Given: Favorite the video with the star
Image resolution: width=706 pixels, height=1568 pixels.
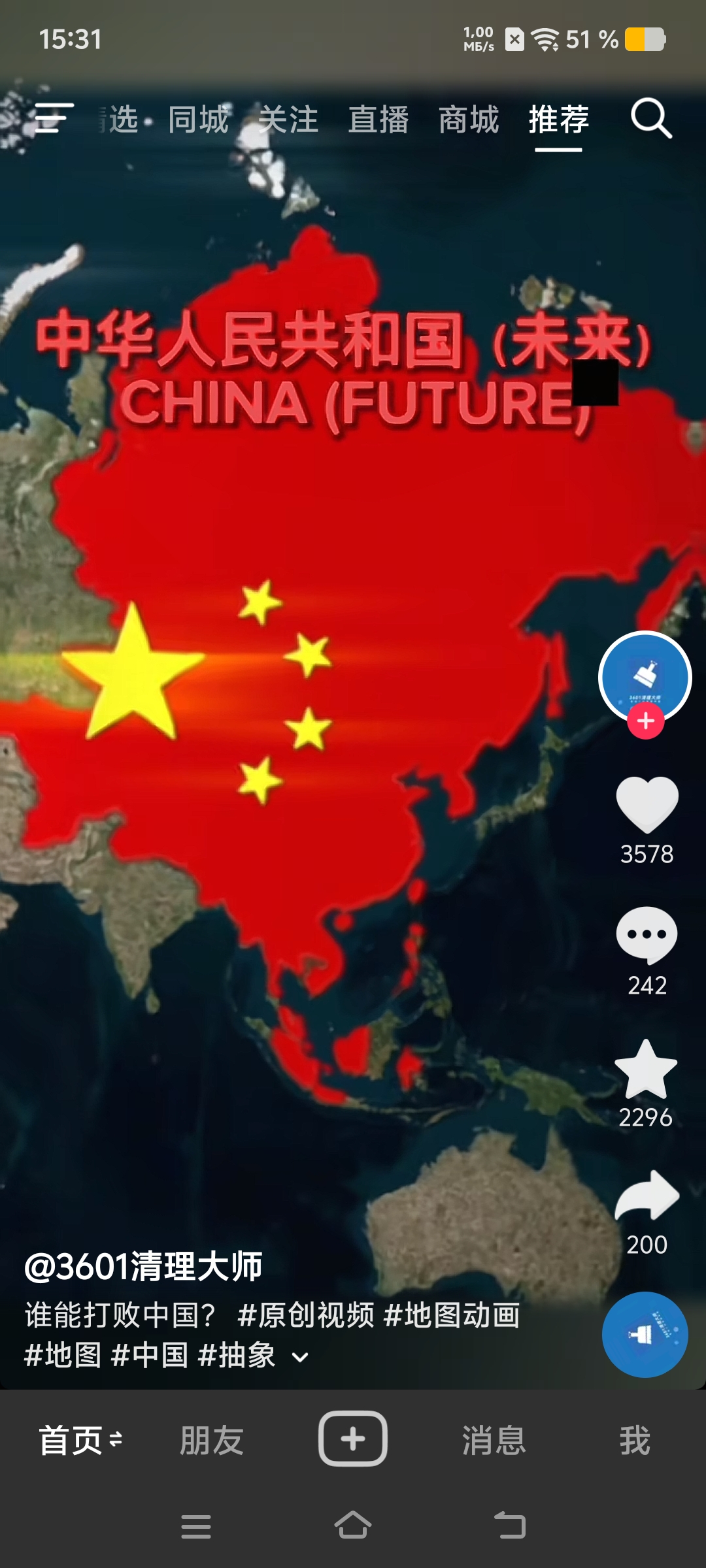Looking at the screenshot, I should (646, 1070).
